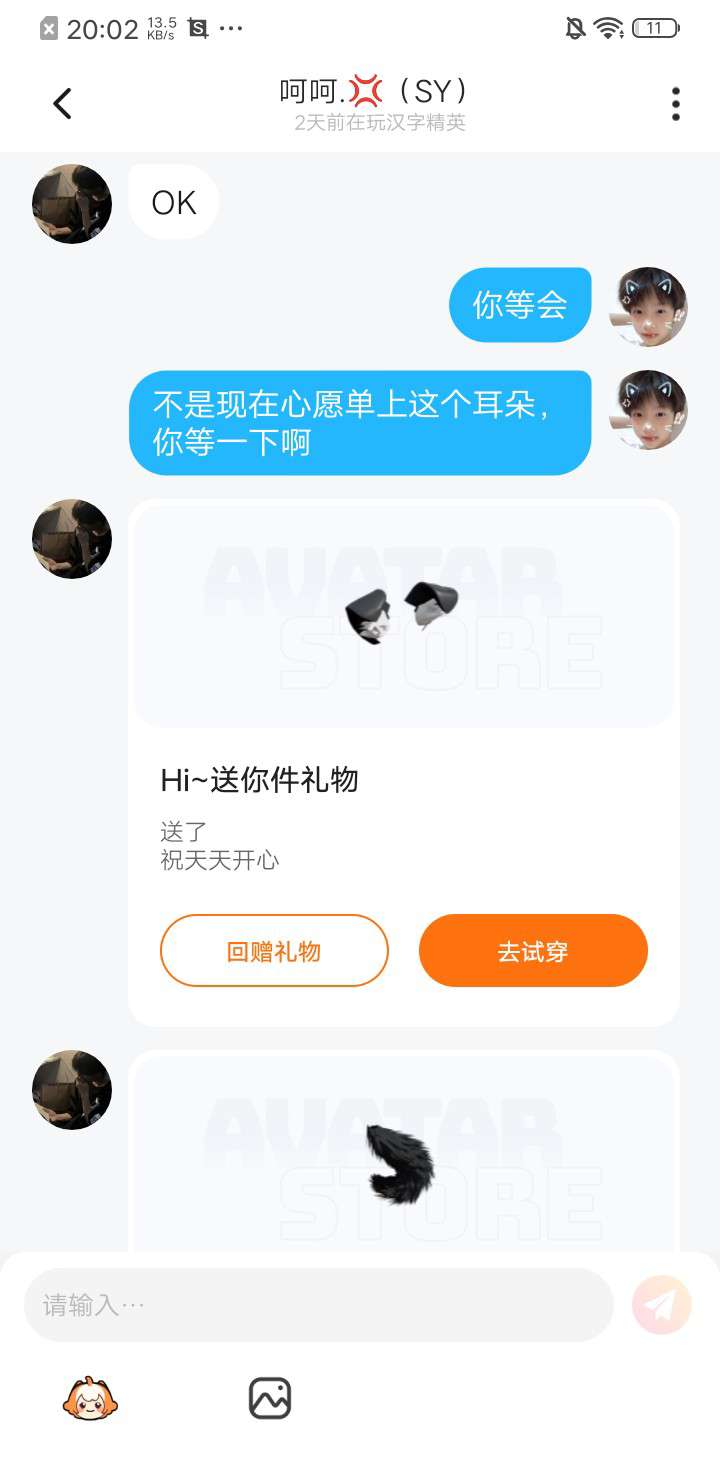Viewport: 720px width, 1460px height.
Task: Go back from this chat
Action: [x=62, y=104]
